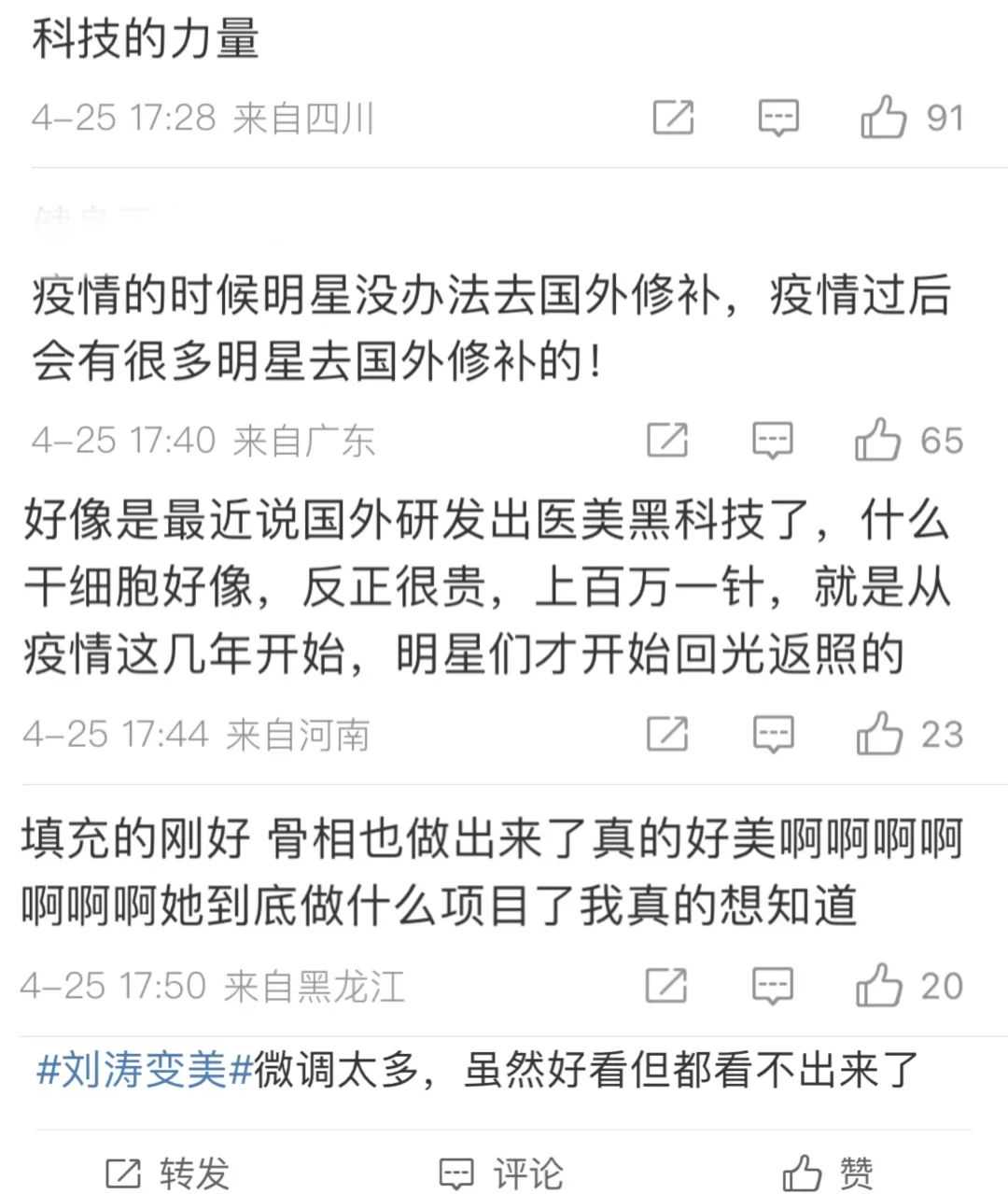
Task: Give the post a 赞
Action: pos(829,1172)
